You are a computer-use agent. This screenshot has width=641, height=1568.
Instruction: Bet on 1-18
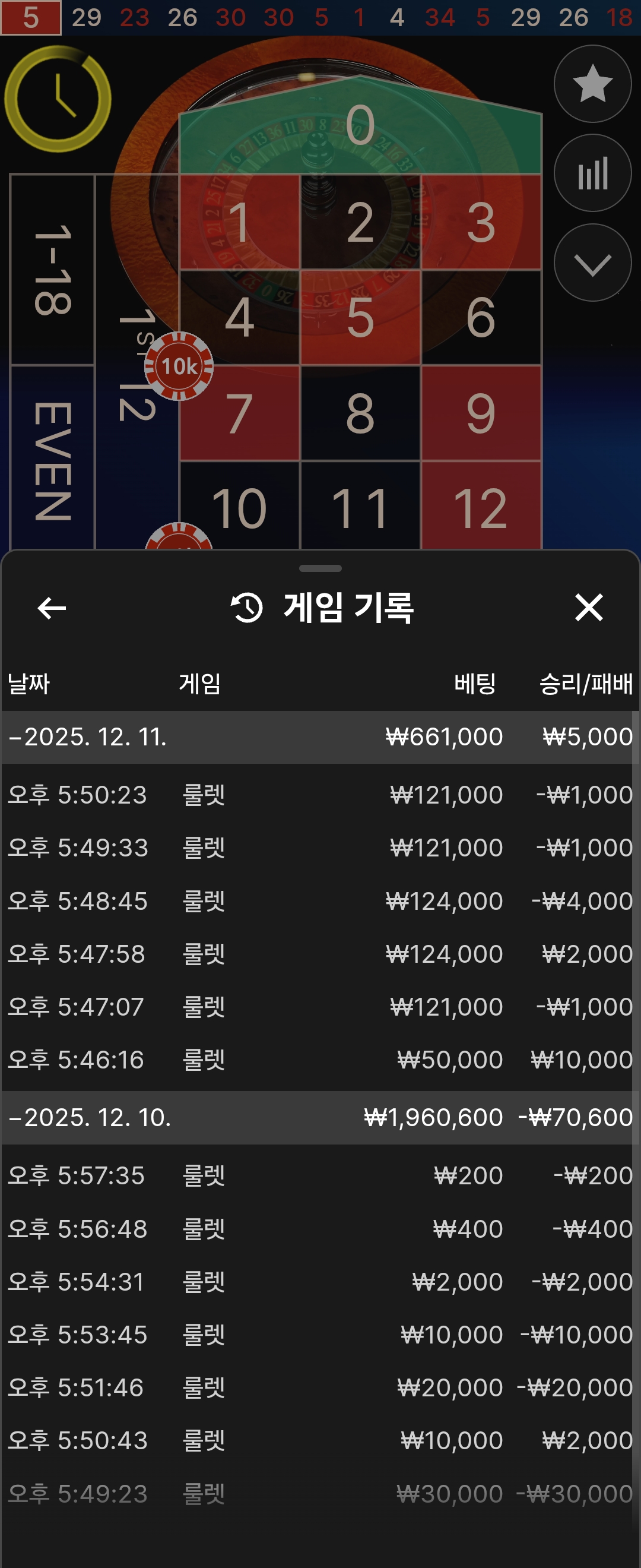(x=53, y=269)
